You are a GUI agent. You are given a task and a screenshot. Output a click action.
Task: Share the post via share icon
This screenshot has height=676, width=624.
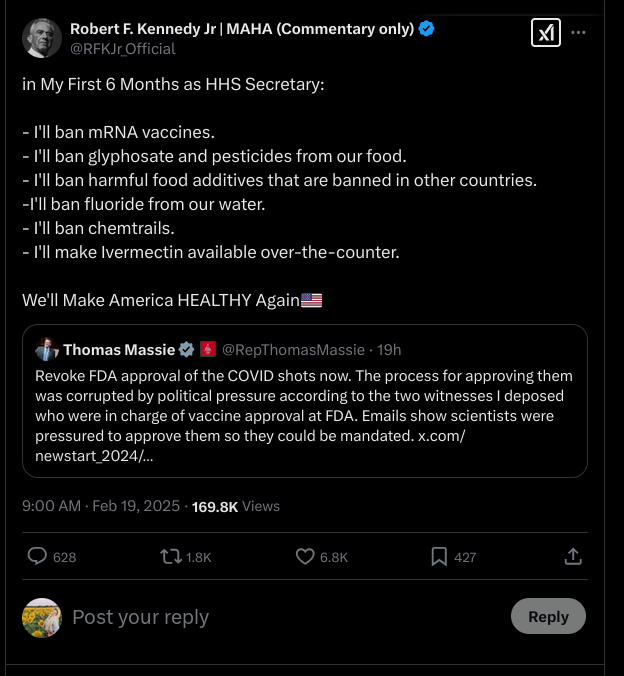click(573, 557)
